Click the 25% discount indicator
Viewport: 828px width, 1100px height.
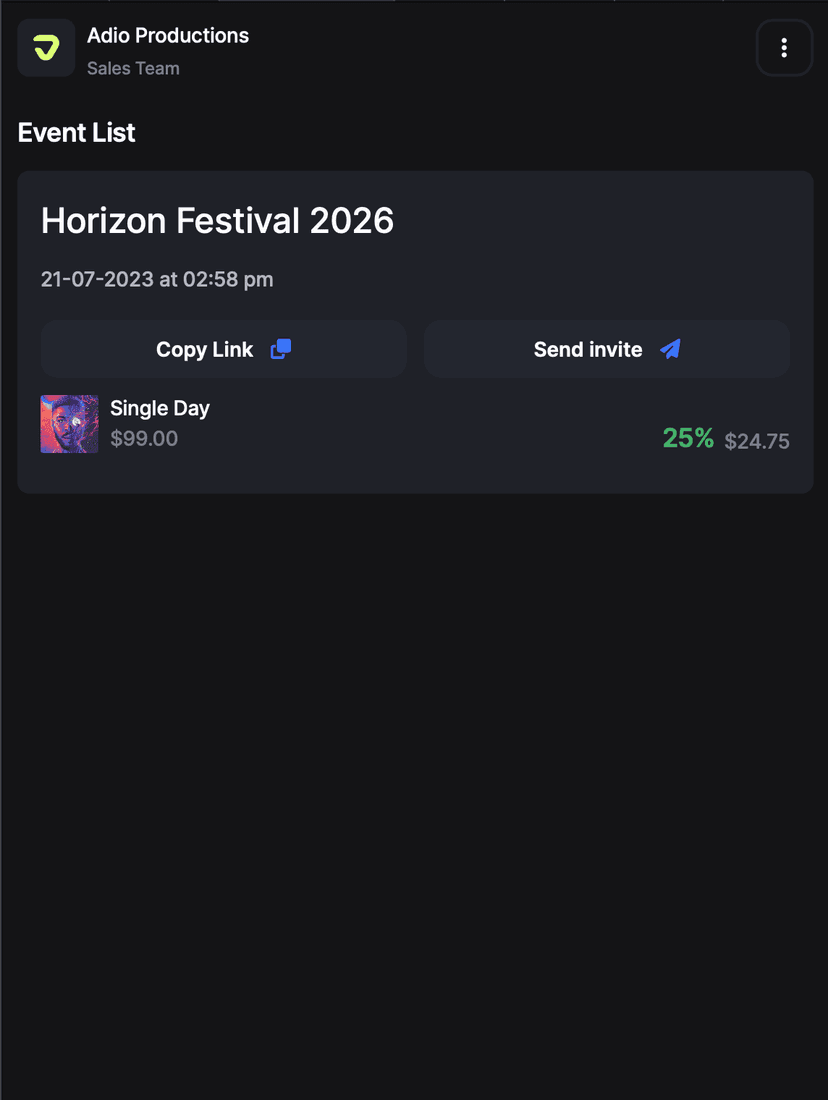(x=688, y=438)
